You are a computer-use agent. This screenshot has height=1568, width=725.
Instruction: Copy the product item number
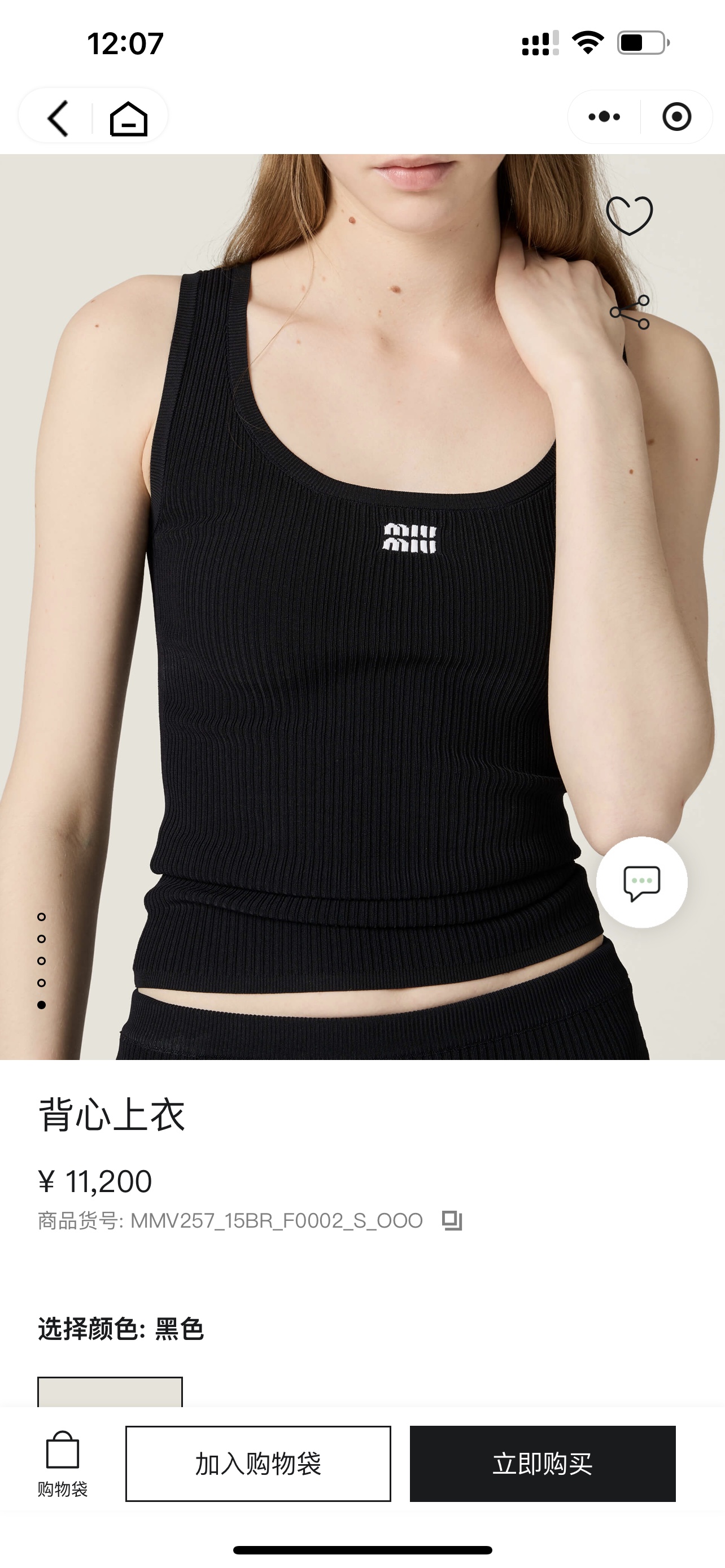click(452, 1220)
